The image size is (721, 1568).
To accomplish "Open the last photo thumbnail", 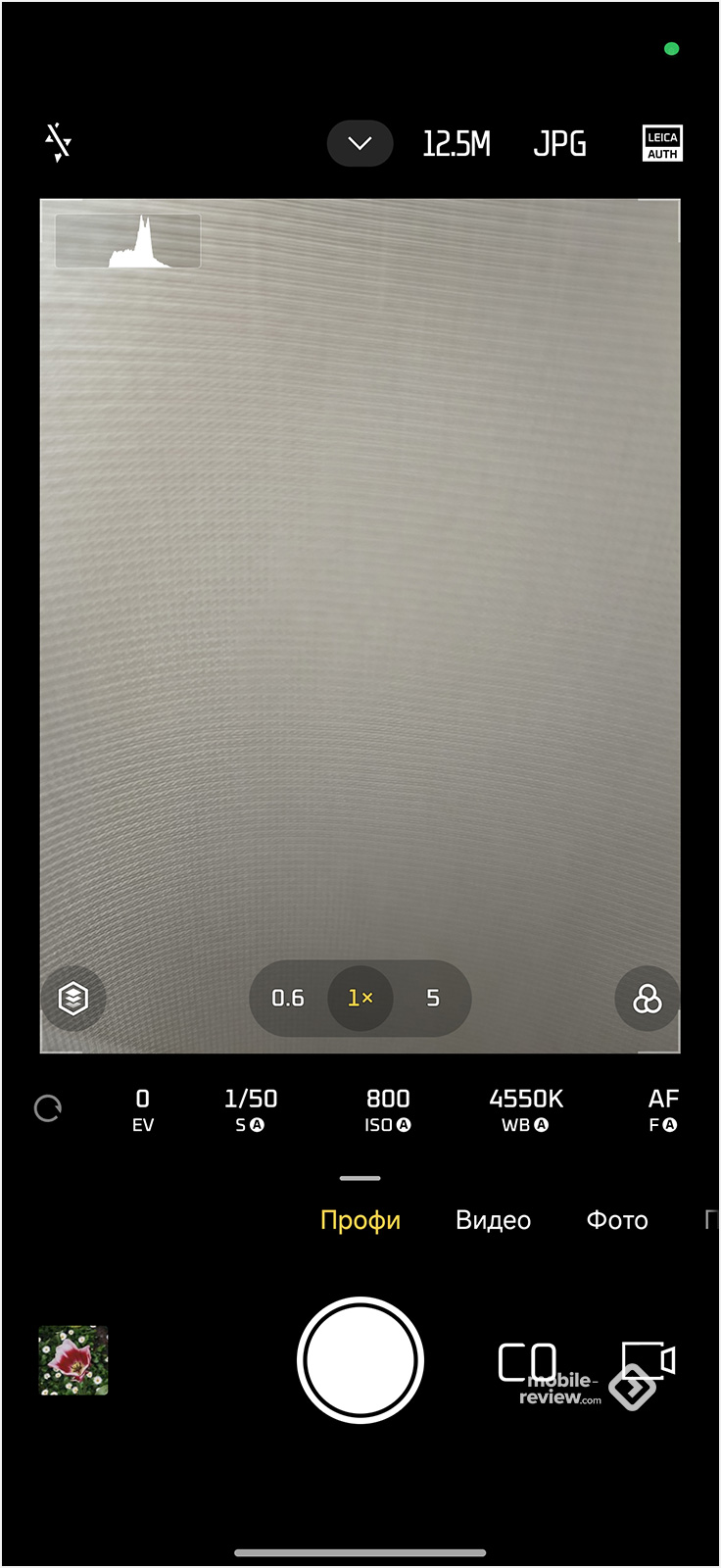I will 73,1360.
